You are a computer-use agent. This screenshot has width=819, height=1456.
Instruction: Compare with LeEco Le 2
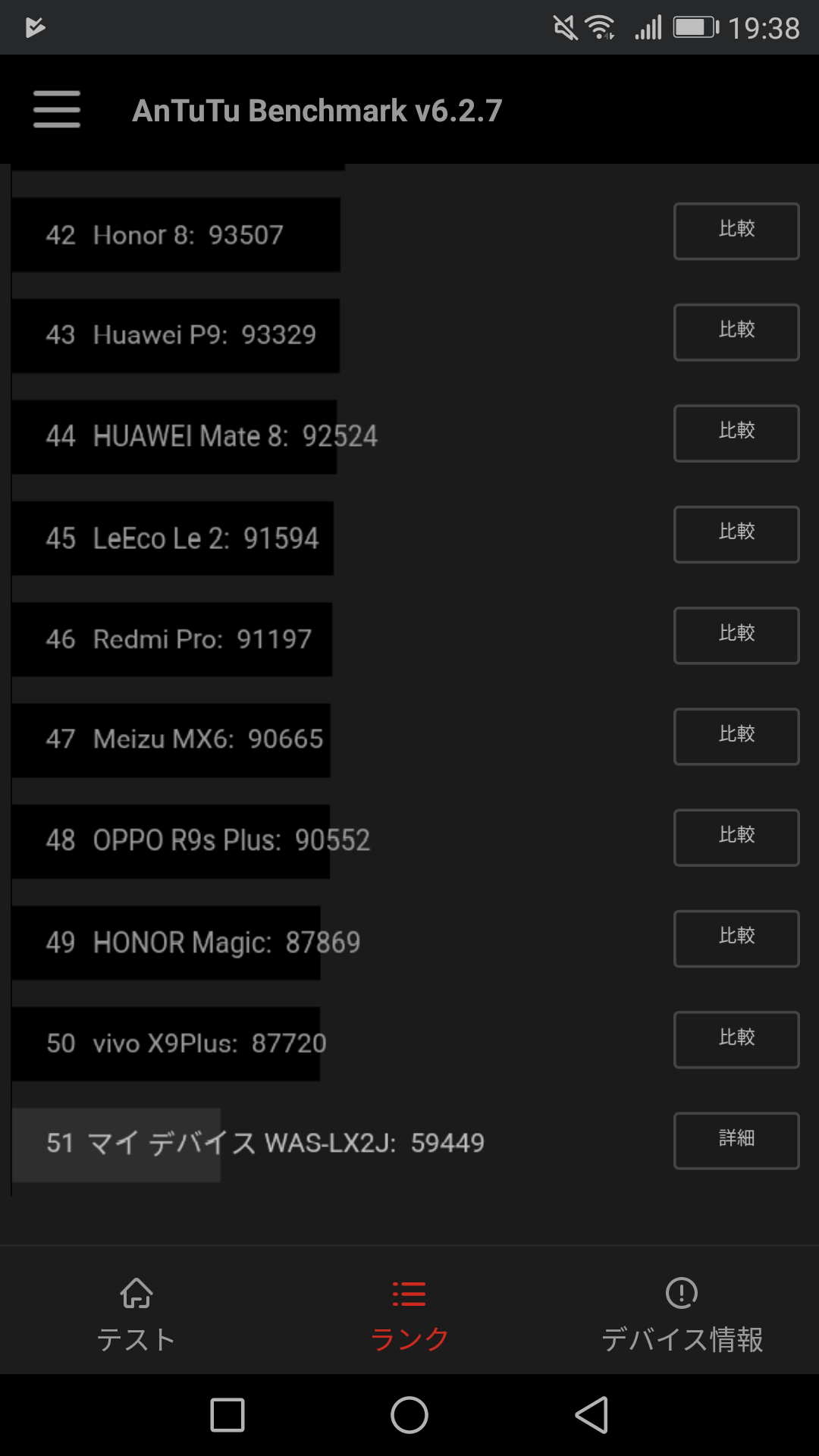(736, 535)
